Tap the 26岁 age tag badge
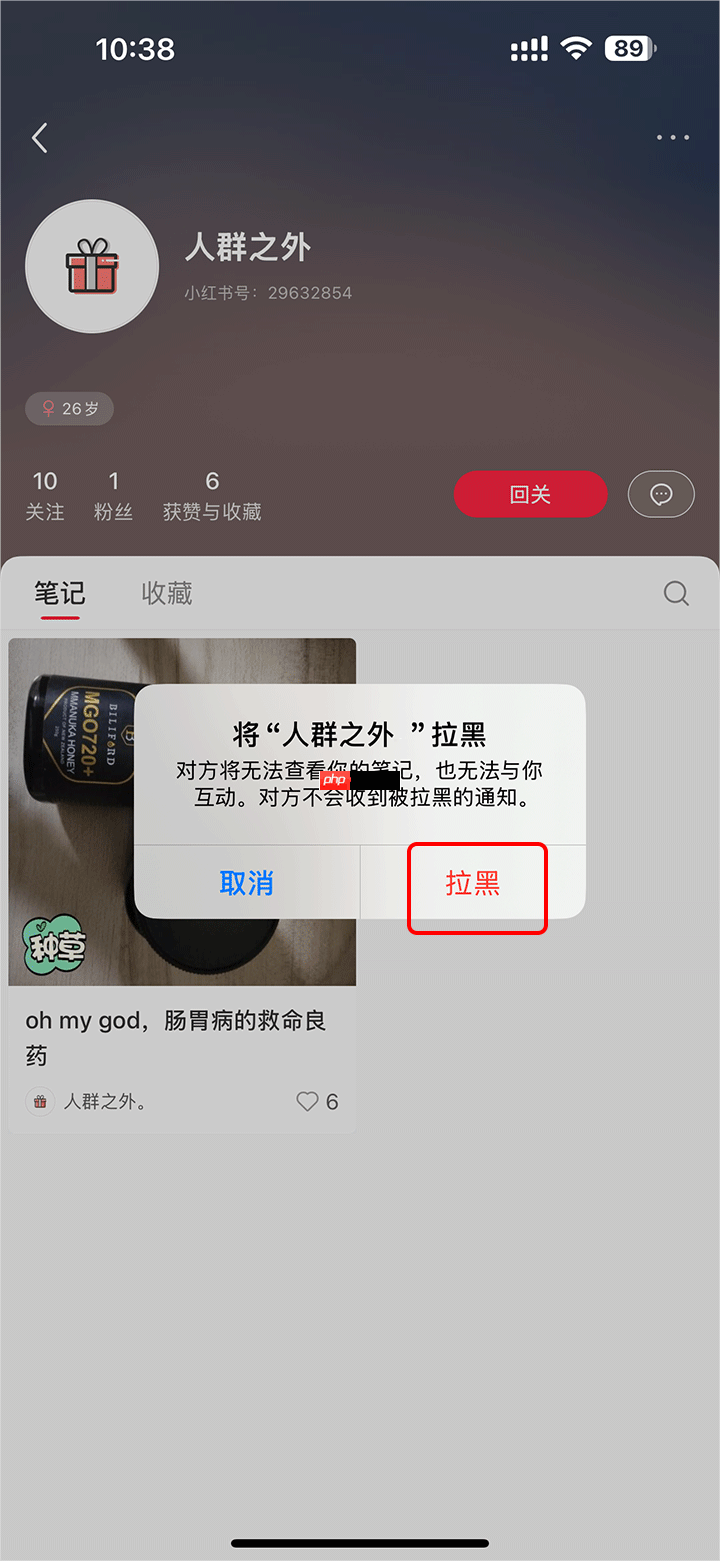Image resolution: width=720 pixels, height=1561 pixels. pyautogui.click(x=69, y=408)
